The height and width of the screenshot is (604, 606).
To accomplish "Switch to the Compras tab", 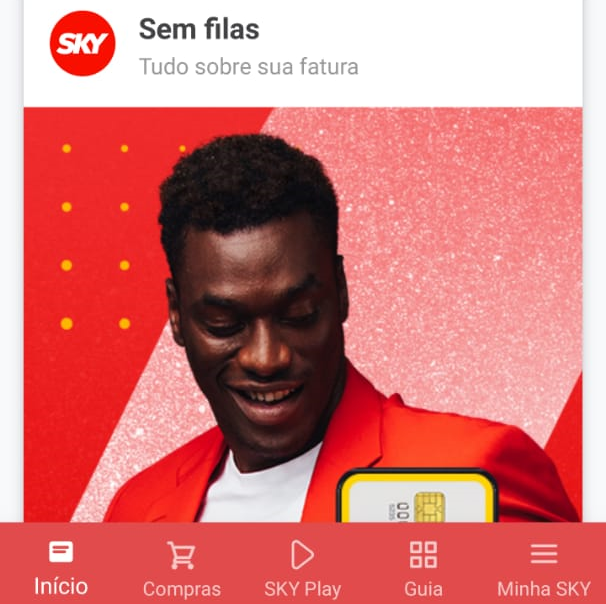I will click(182, 567).
